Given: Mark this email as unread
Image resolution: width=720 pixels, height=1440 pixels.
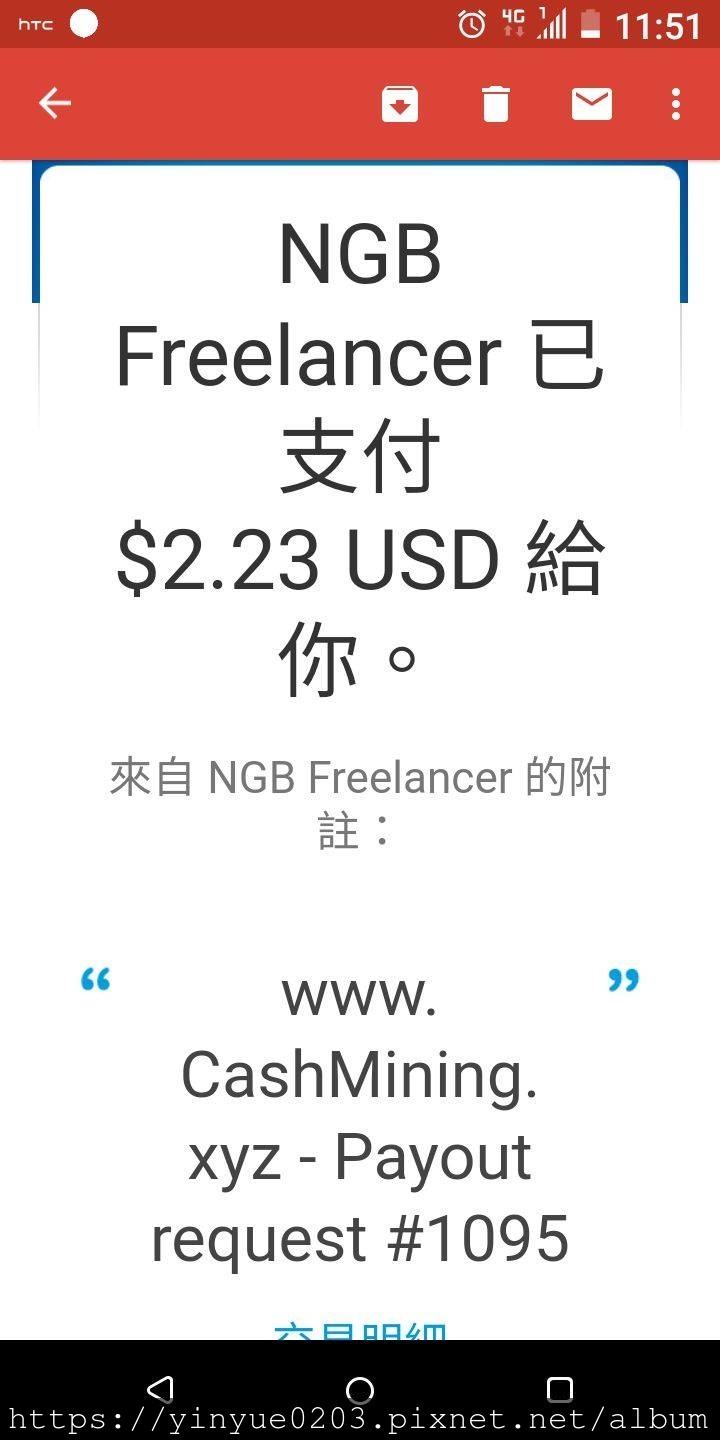Looking at the screenshot, I should click(592, 103).
